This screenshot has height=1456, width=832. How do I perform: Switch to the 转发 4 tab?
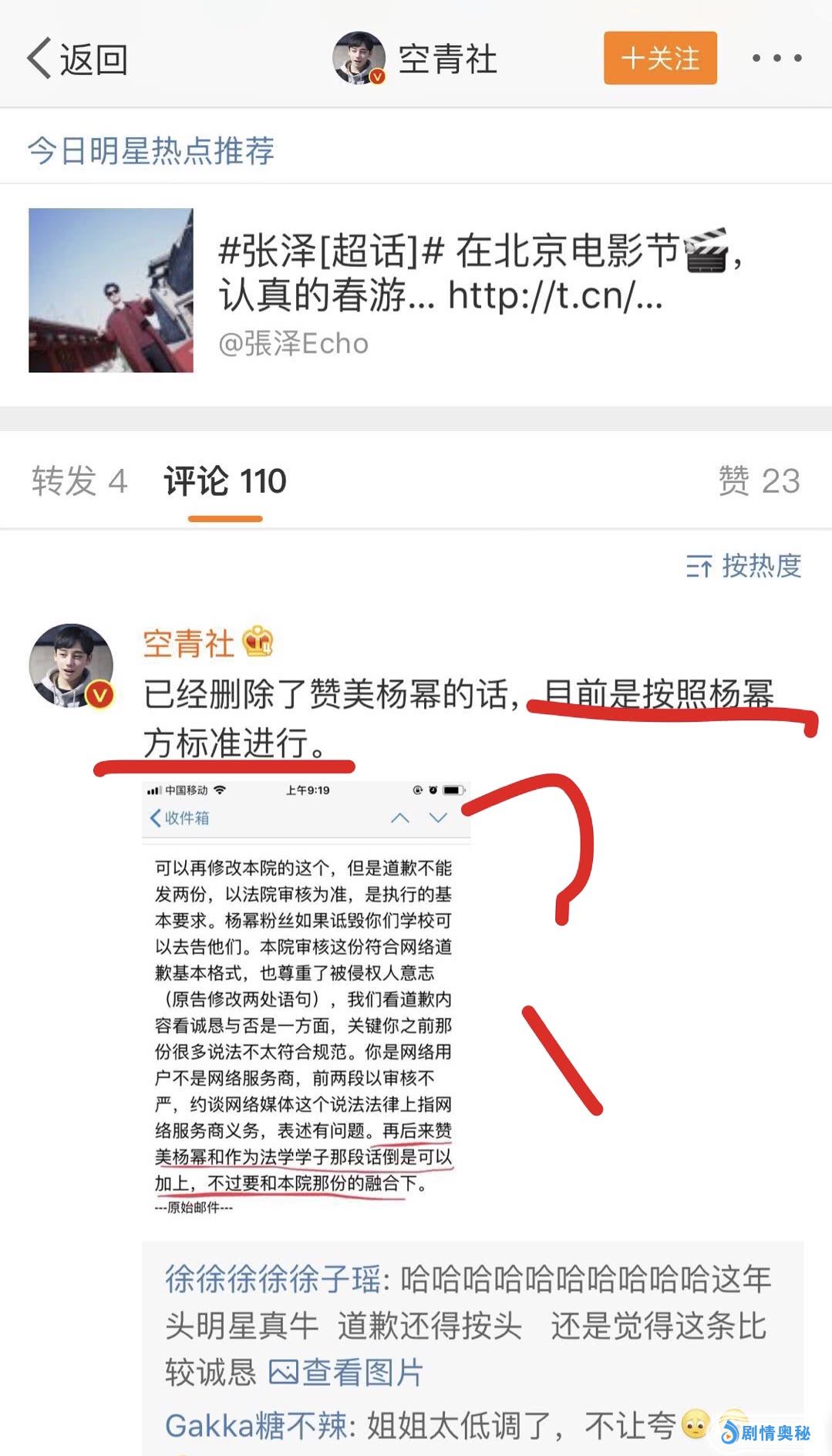(x=79, y=481)
